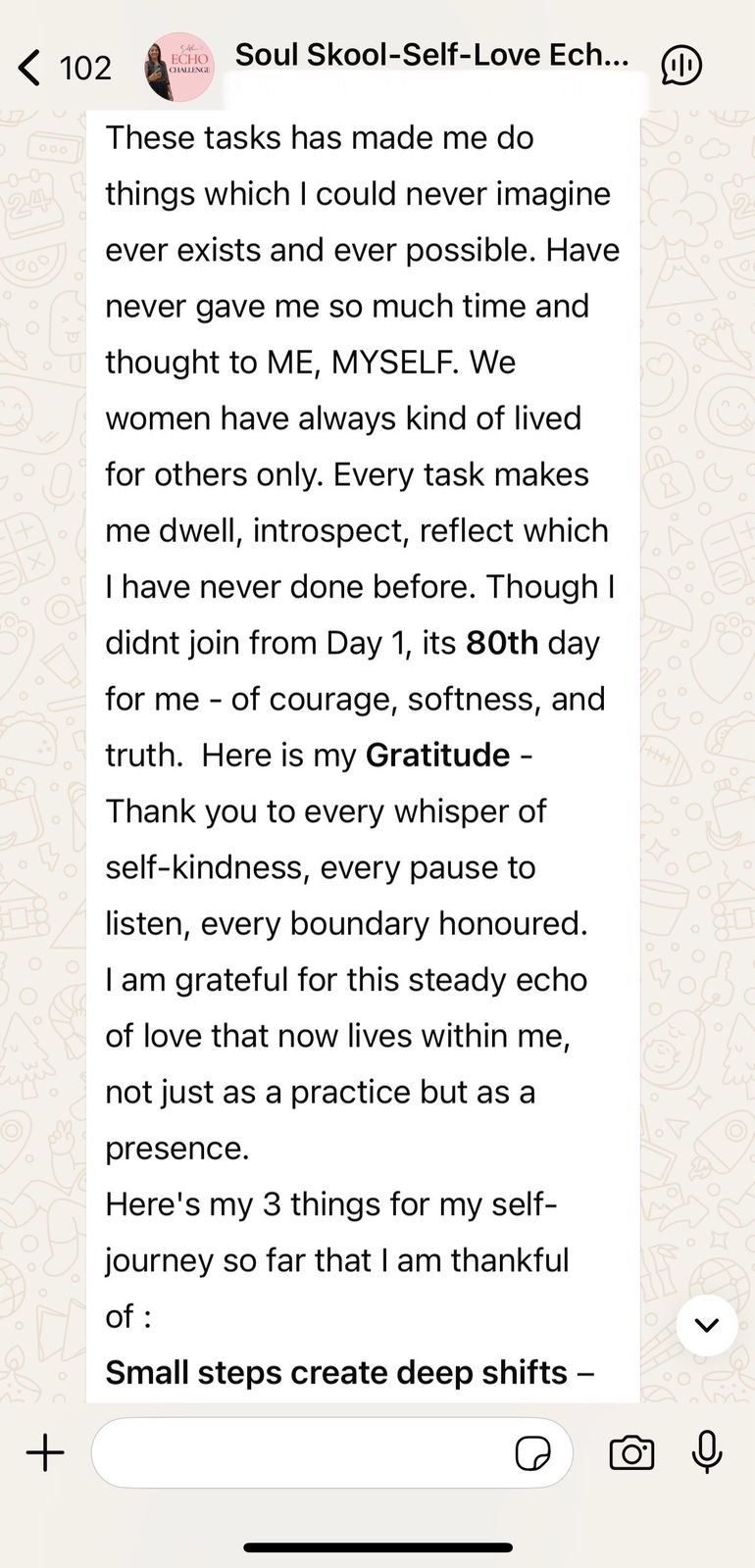Open the attachment plus menu
Viewport: 755px width, 1568px height.
[45, 1452]
